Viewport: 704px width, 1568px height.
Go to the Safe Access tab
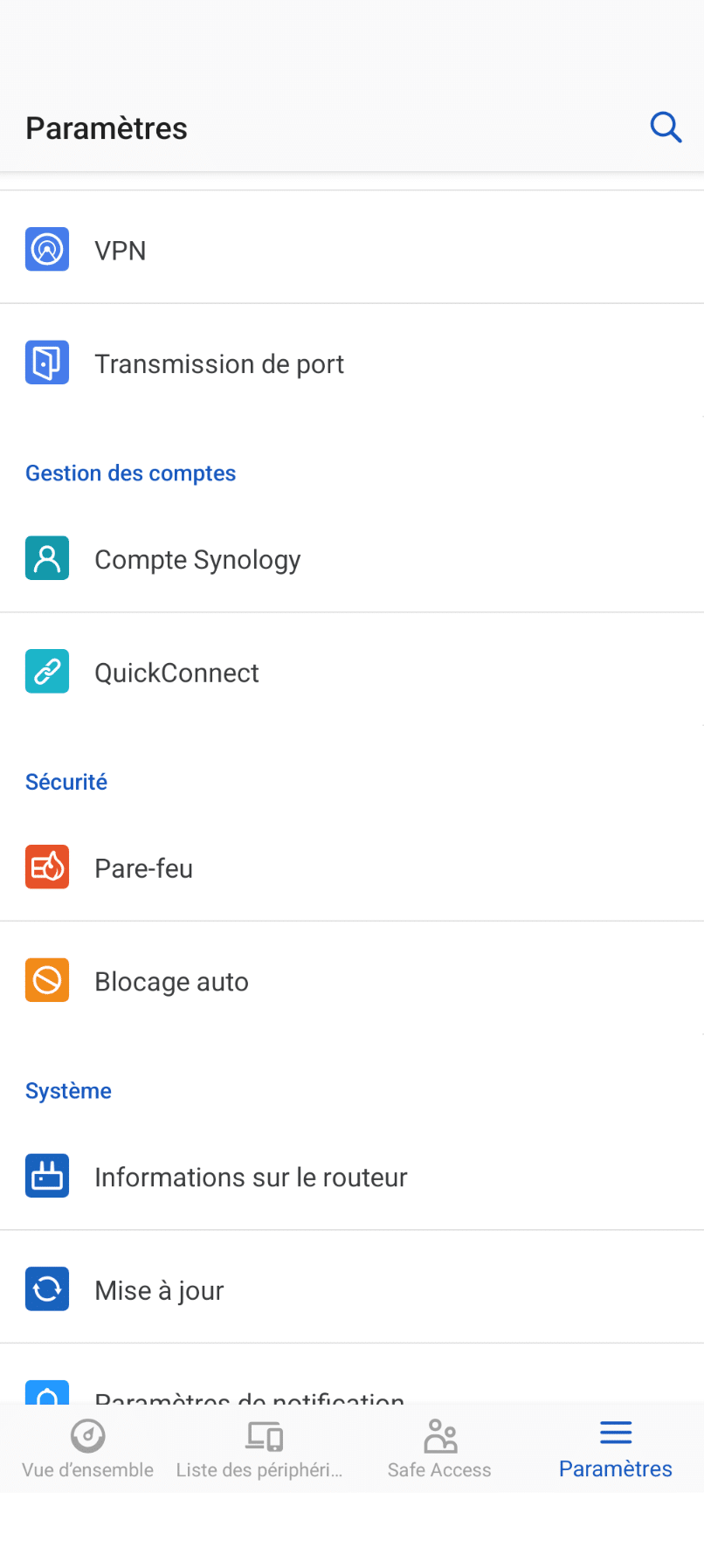(439, 1448)
